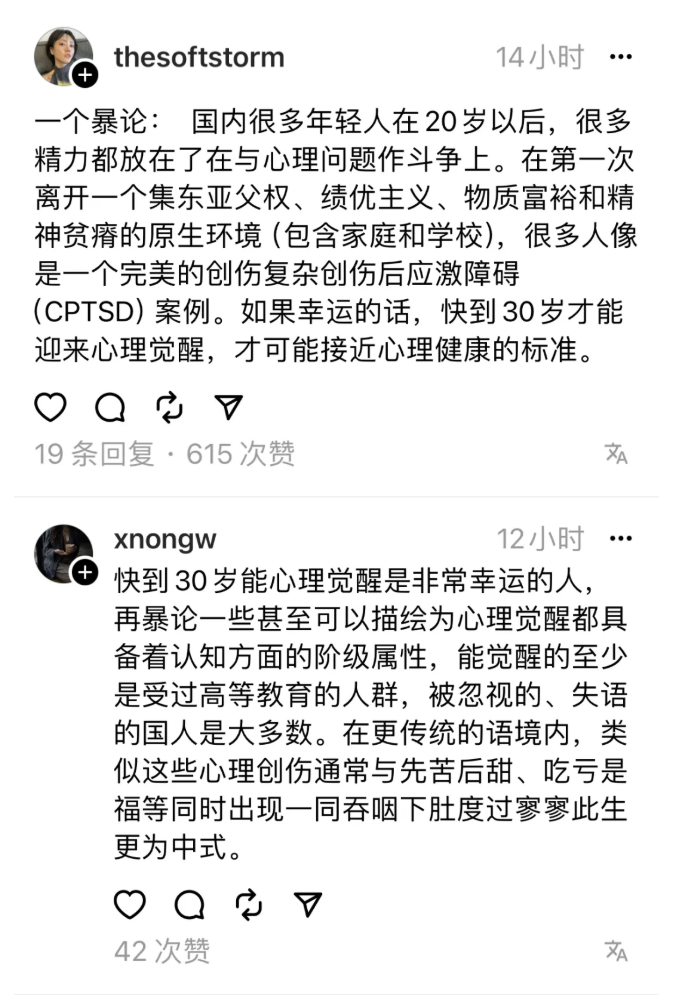The height and width of the screenshot is (1006, 692).
Task: Repost xnongw's reply
Action: (248, 904)
